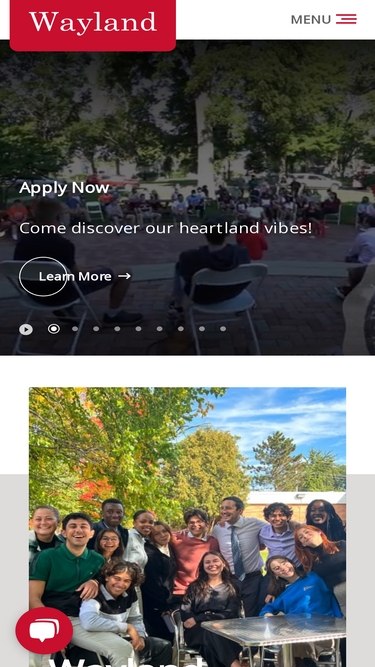Tap Learn More under Apply Now
The image size is (375, 667).
pos(75,276)
